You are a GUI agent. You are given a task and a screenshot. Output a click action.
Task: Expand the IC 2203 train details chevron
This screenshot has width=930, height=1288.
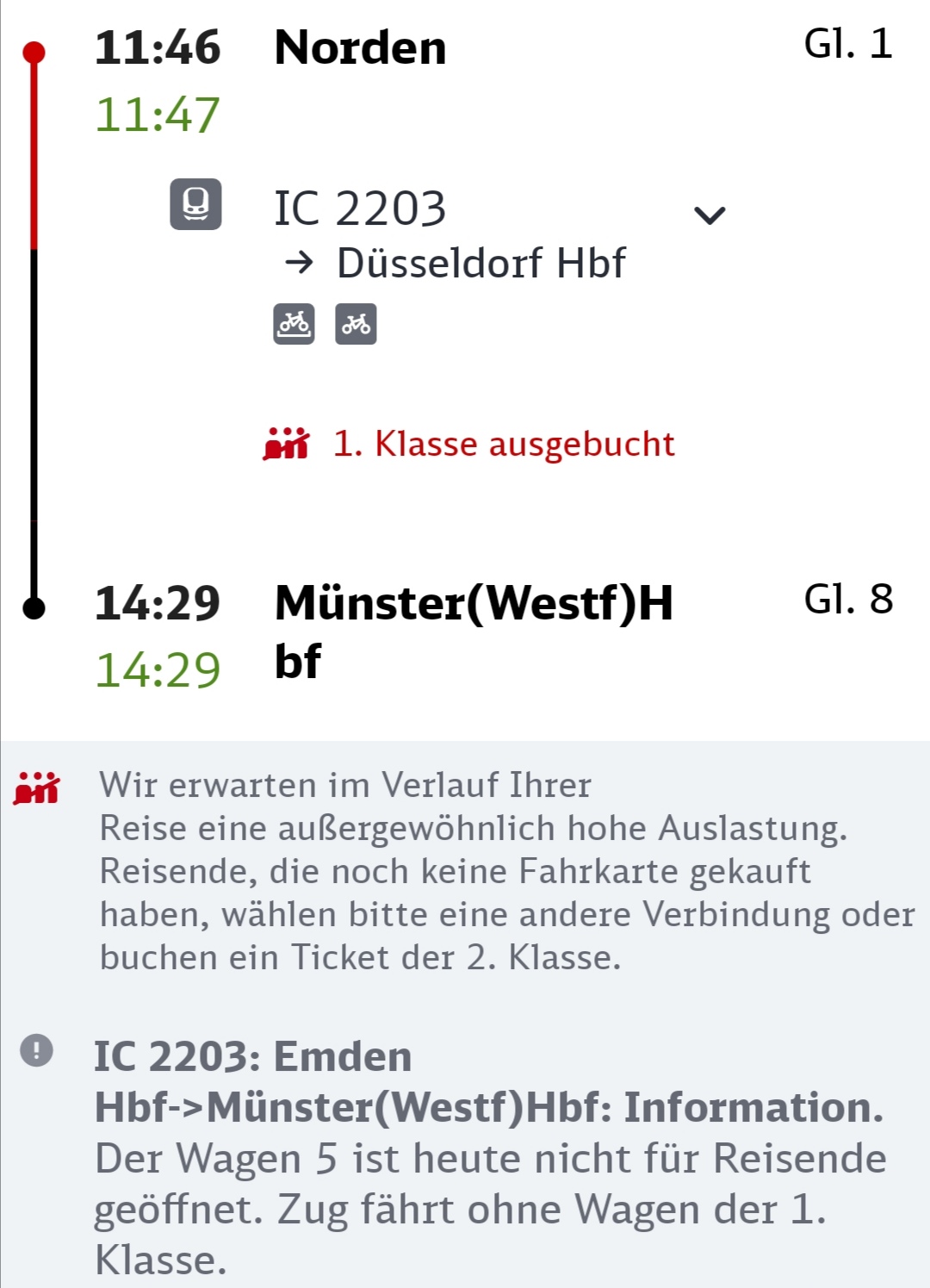(710, 215)
